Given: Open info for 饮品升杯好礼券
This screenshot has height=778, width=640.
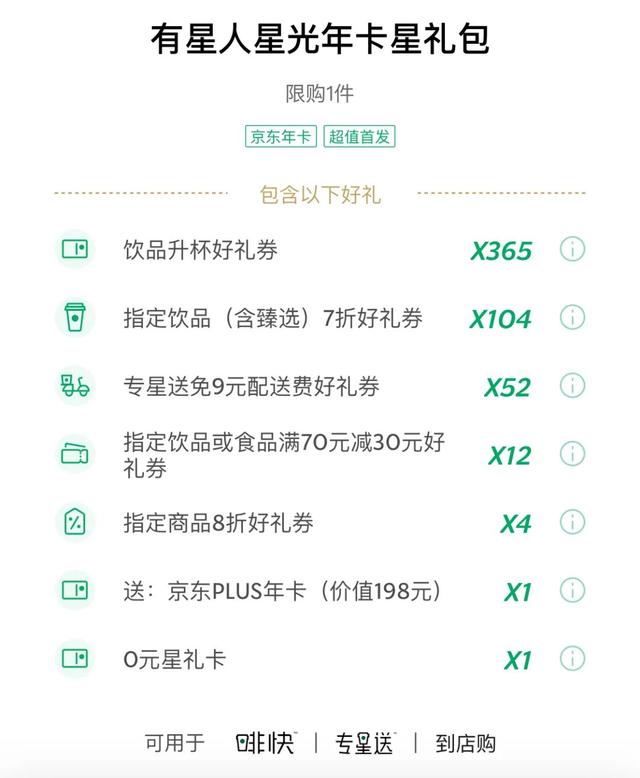Looking at the screenshot, I should (x=572, y=249).
